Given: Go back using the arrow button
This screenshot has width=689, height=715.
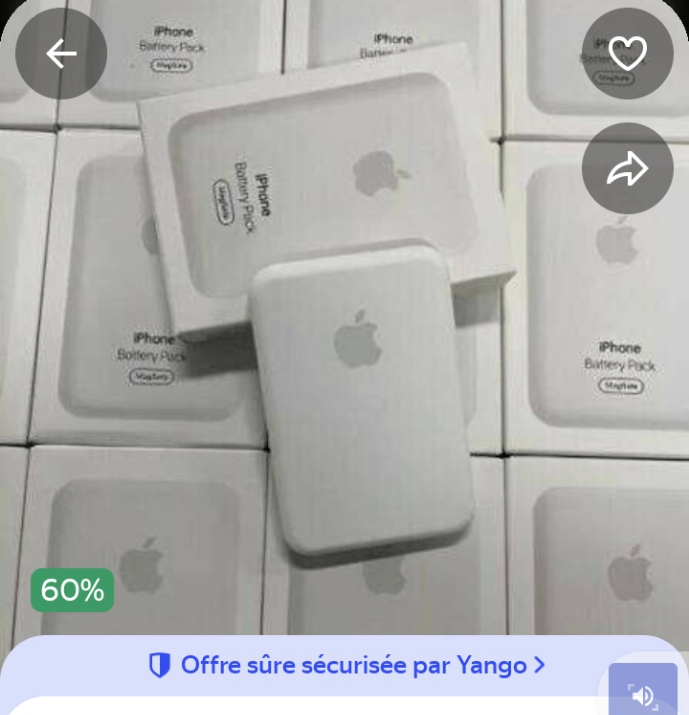Looking at the screenshot, I should (61, 54).
